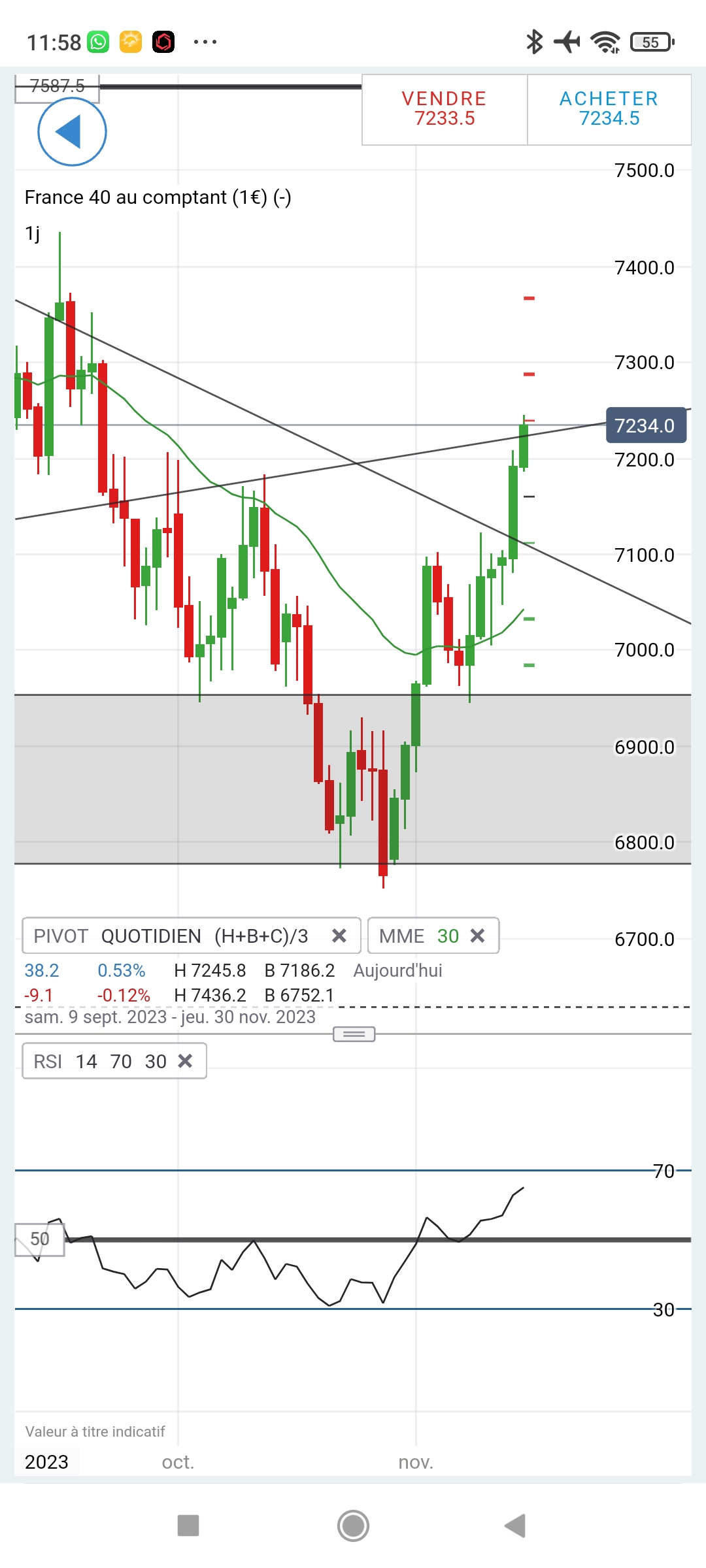
Task: Open the VENDRE sell order at 7233.5
Action: tap(445, 109)
